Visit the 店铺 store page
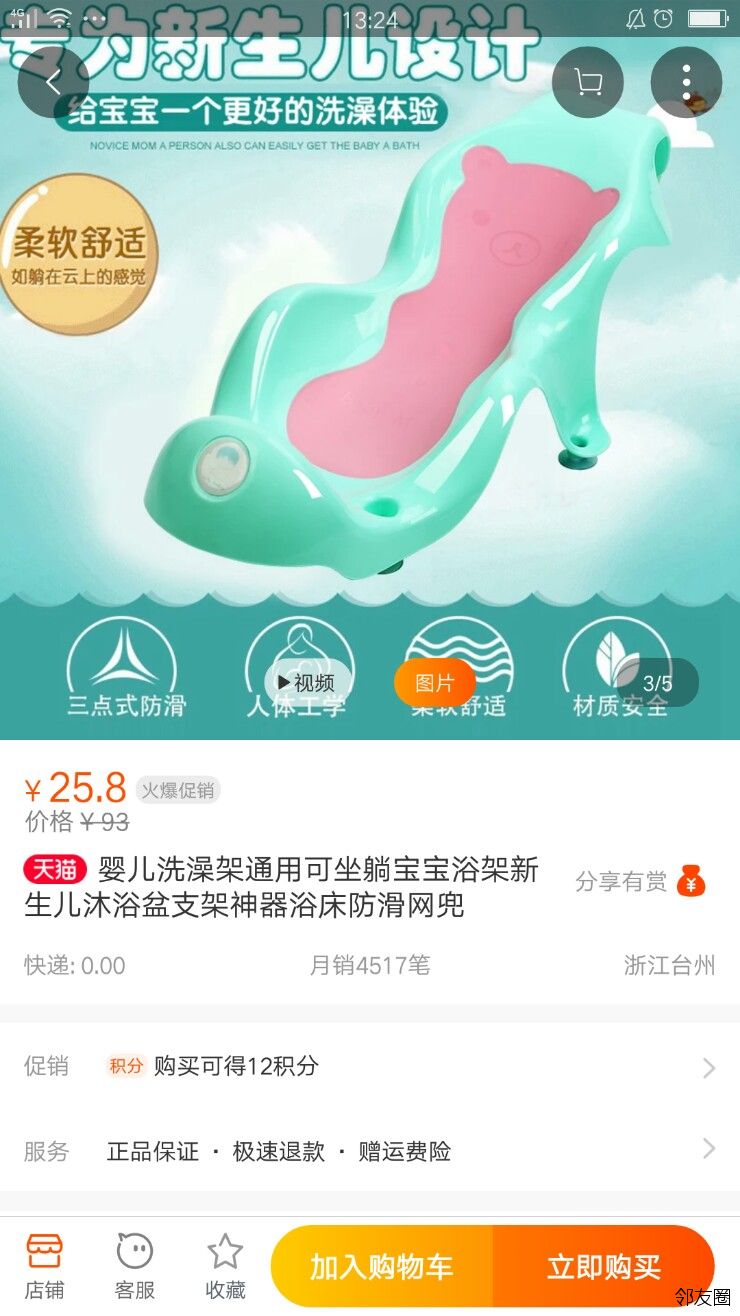This screenshot has height=1316, width=740. pos(44,1266)
